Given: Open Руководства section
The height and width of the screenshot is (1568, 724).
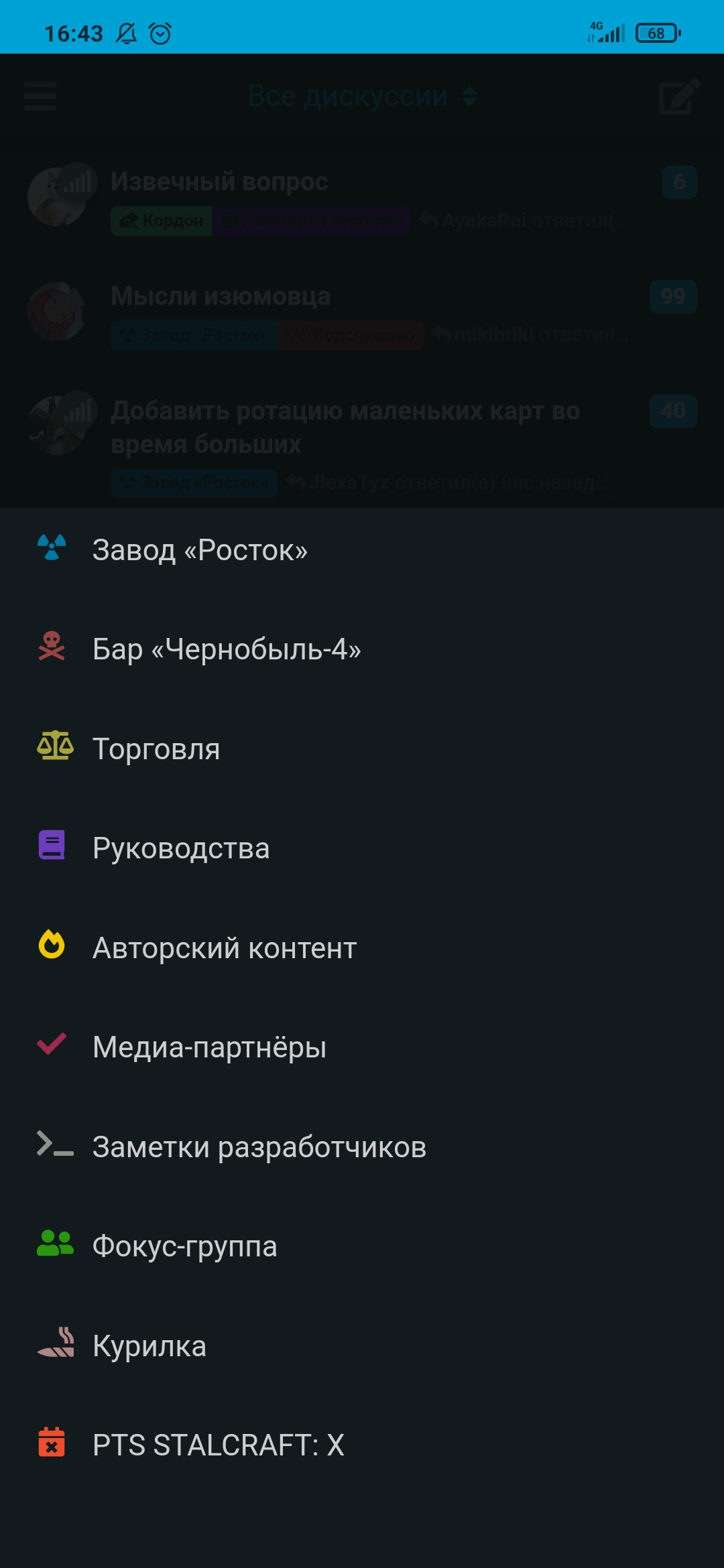Looking at the screenshot, I should click(x=181, y=848).
